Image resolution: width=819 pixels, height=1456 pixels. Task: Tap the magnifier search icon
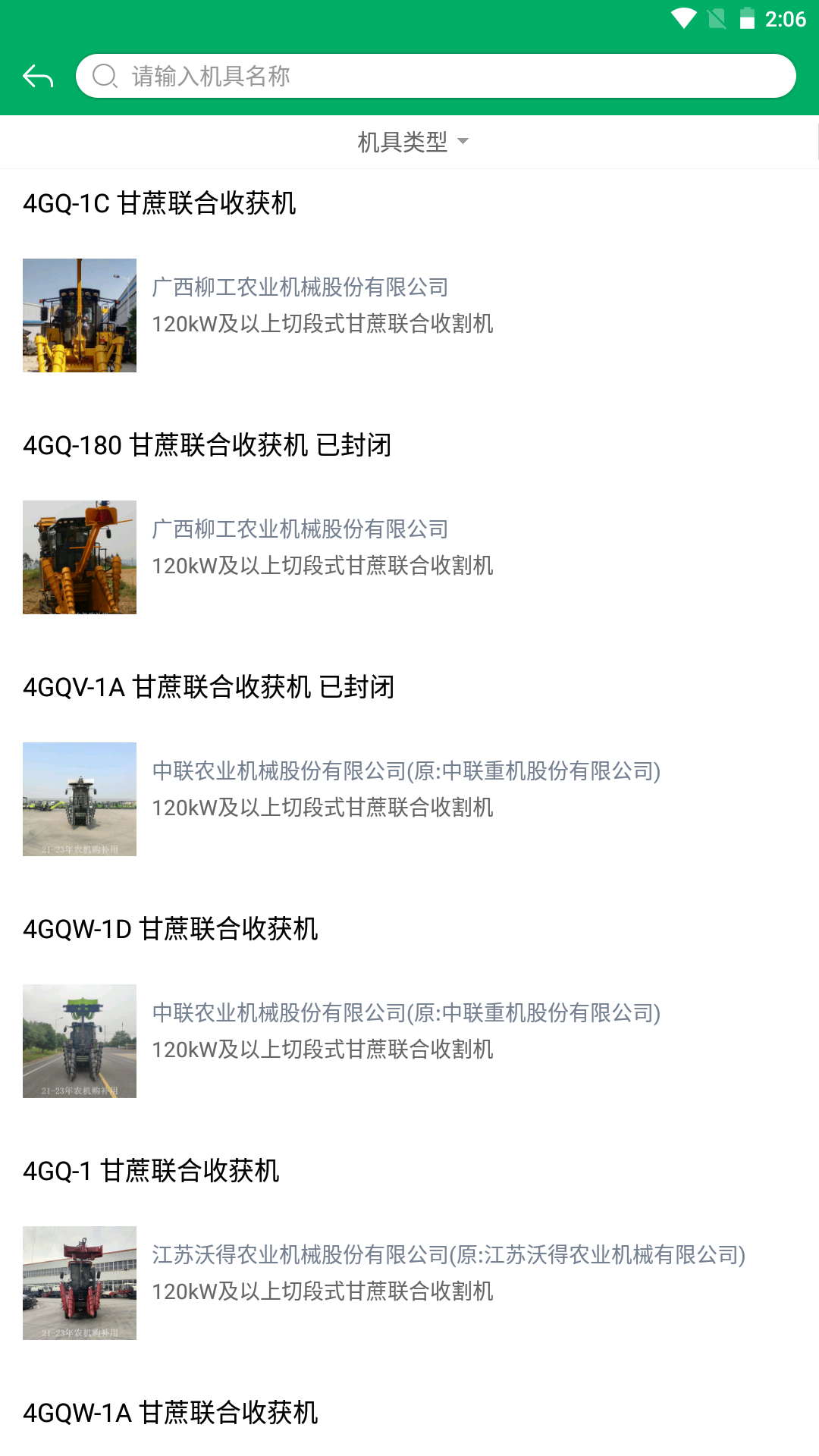point(105,76)
